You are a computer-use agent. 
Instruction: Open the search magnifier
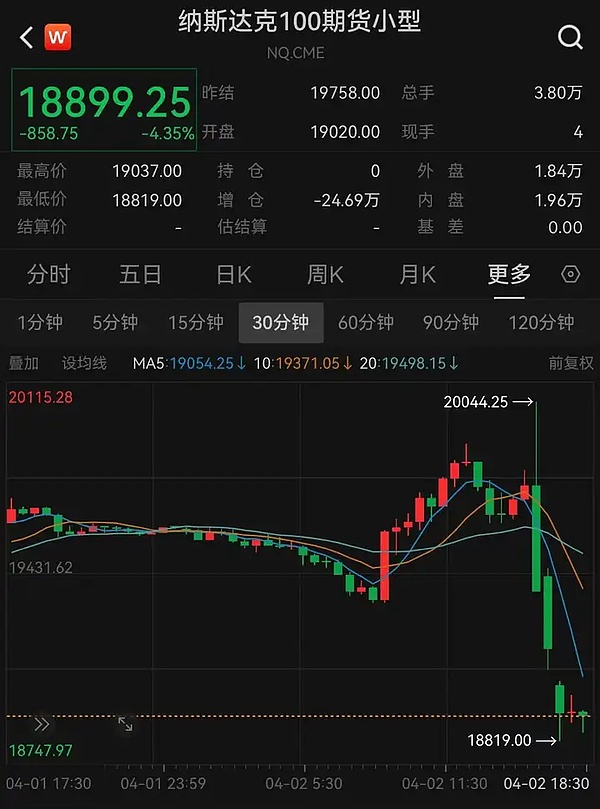pos(570,37)
